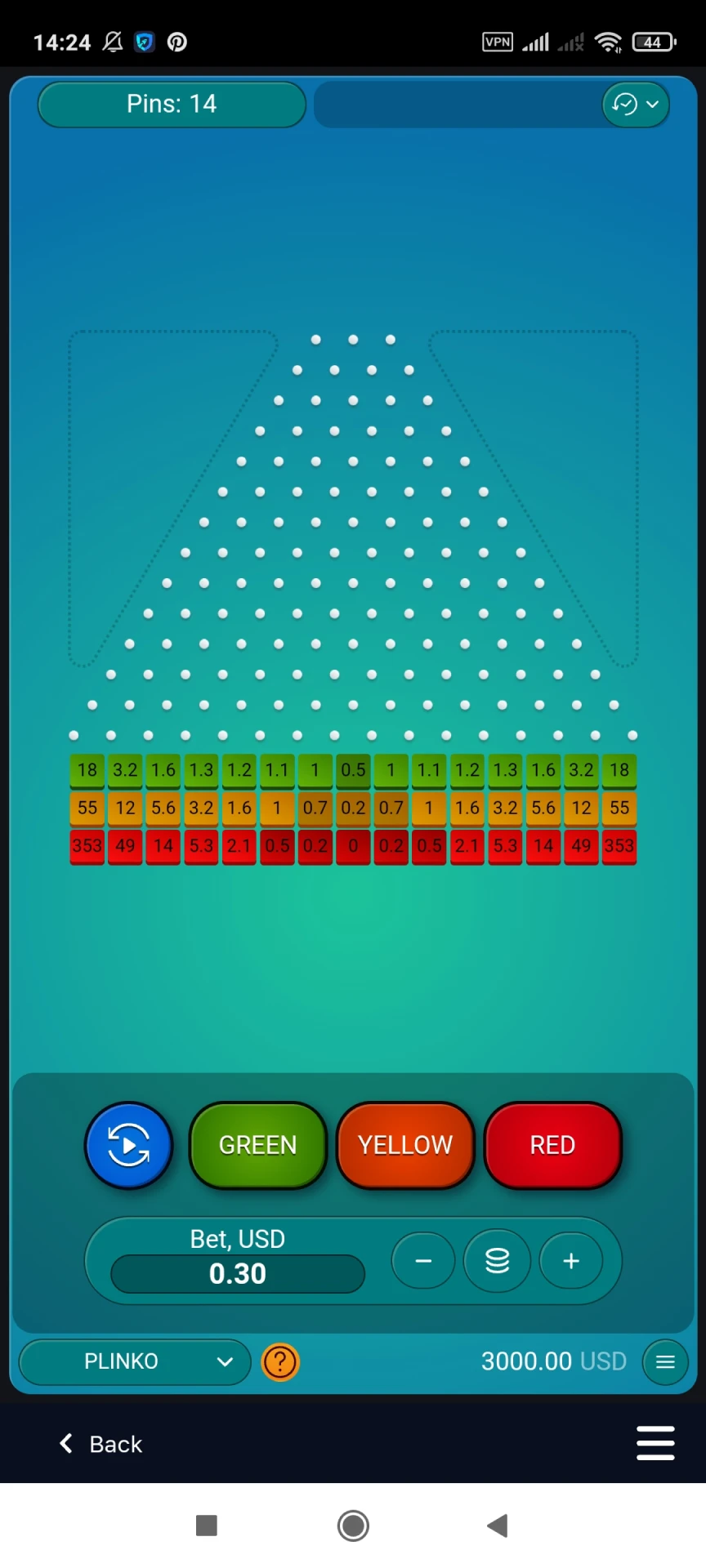
Task: Open the game menu beside balance
Action: pyautogui.click(x=665, y=1361)
